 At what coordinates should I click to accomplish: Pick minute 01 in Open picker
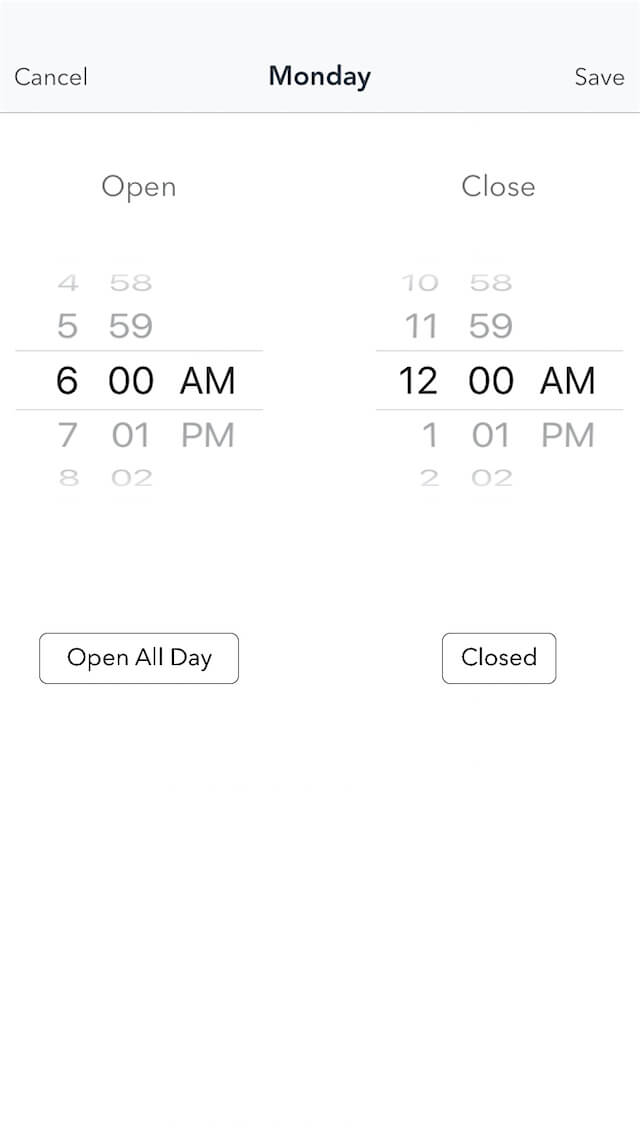tap(130, 435)
